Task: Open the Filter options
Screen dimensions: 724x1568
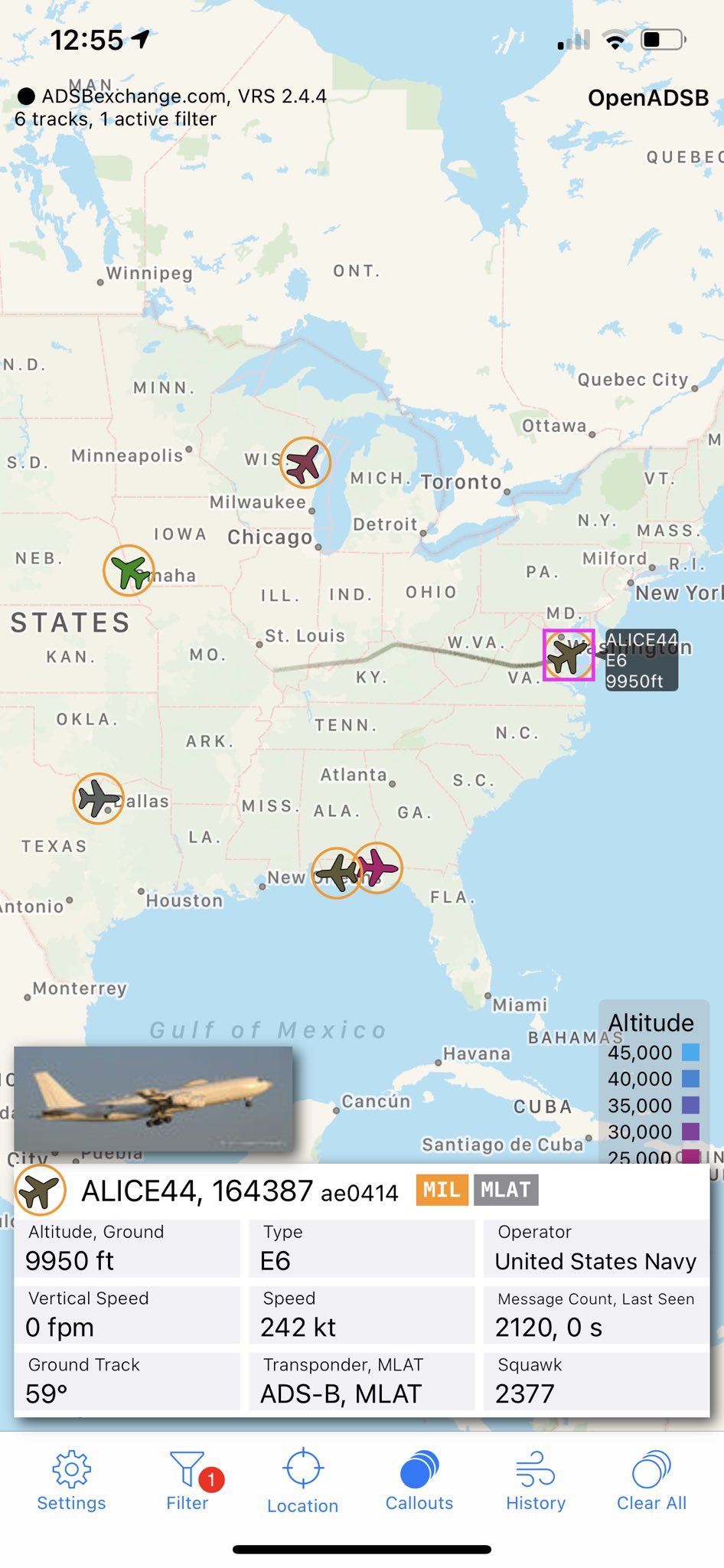Action: point(189,1481)
